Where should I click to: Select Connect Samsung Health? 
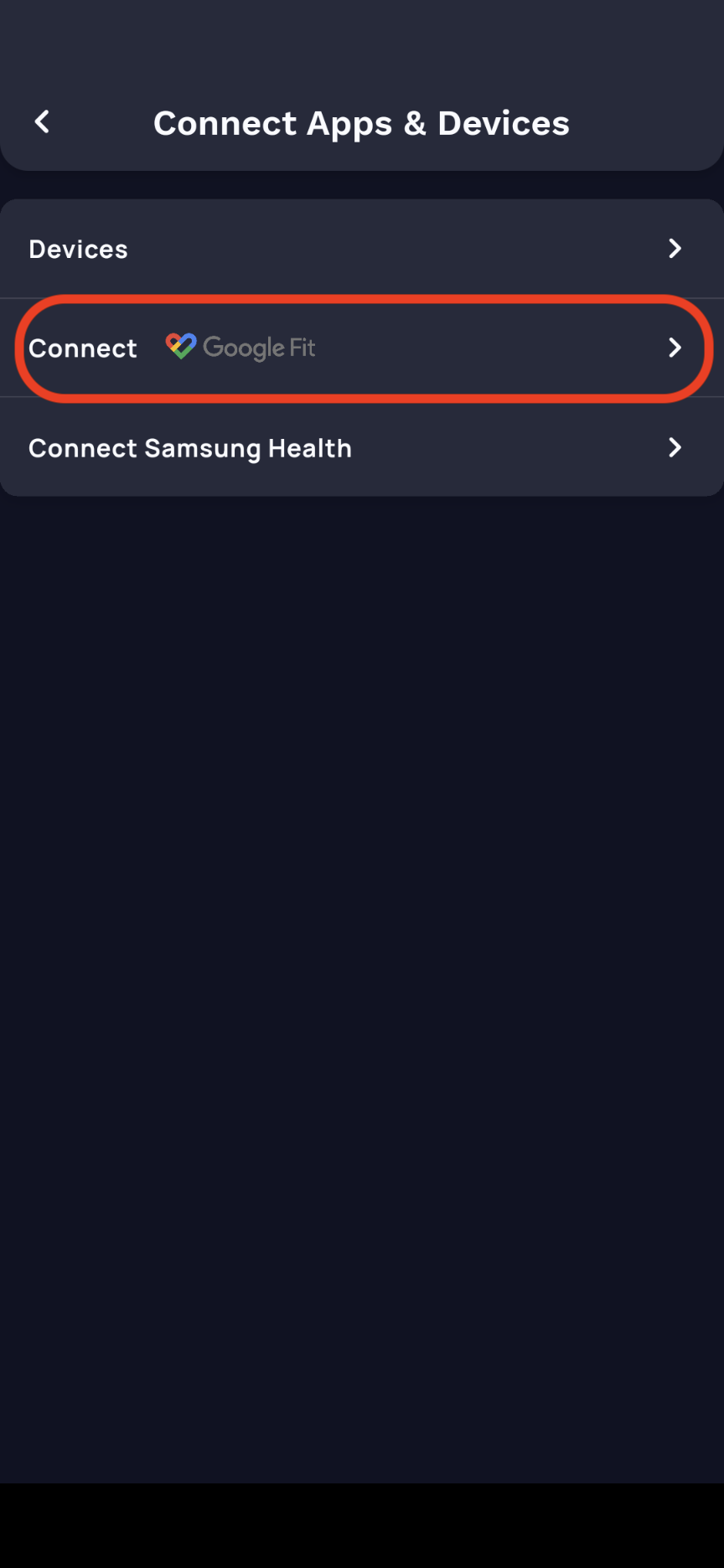[x=361, y=448]
